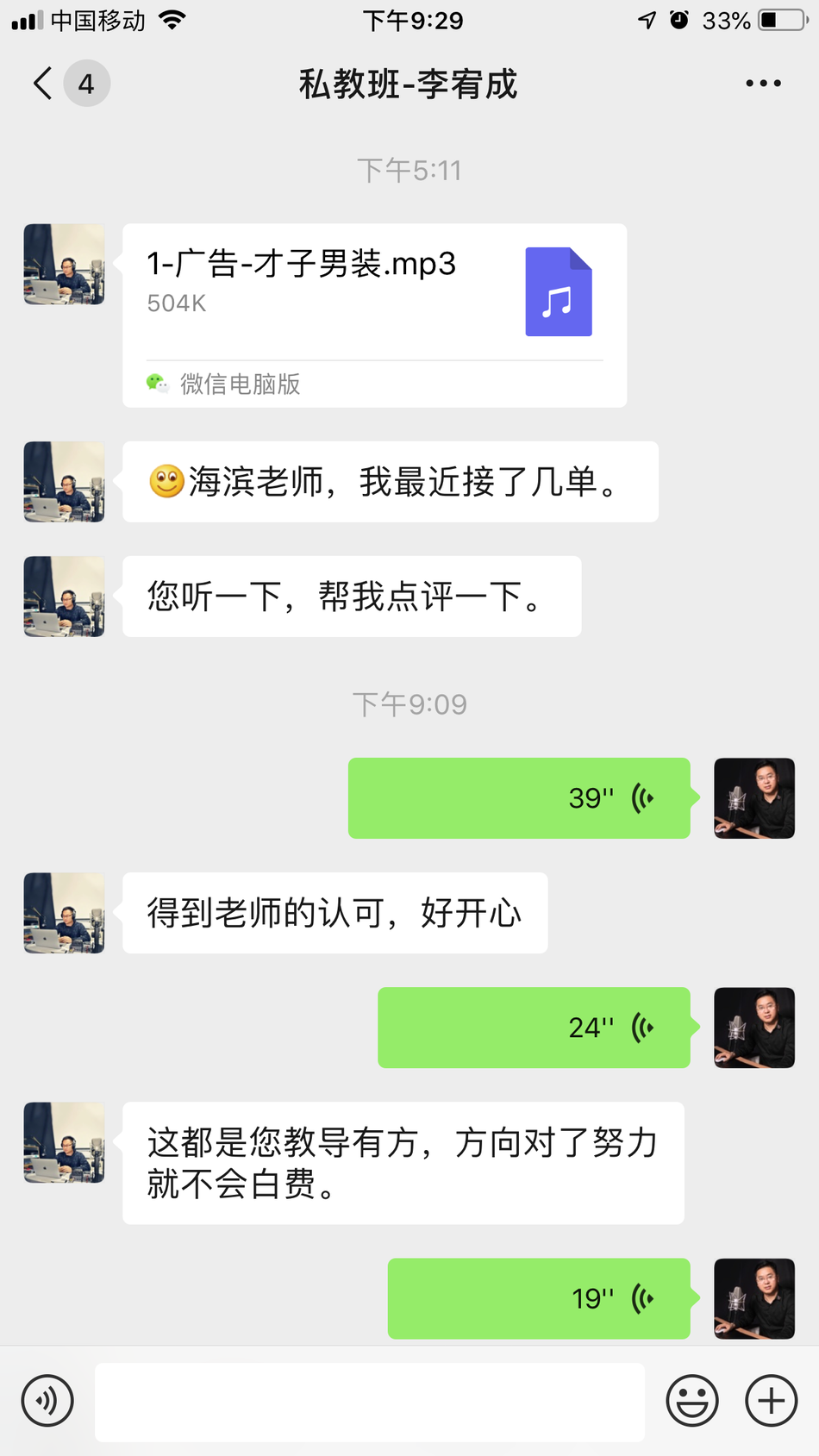
Task: Play the 19-second voice message
Action: [x=539, y=1298]
